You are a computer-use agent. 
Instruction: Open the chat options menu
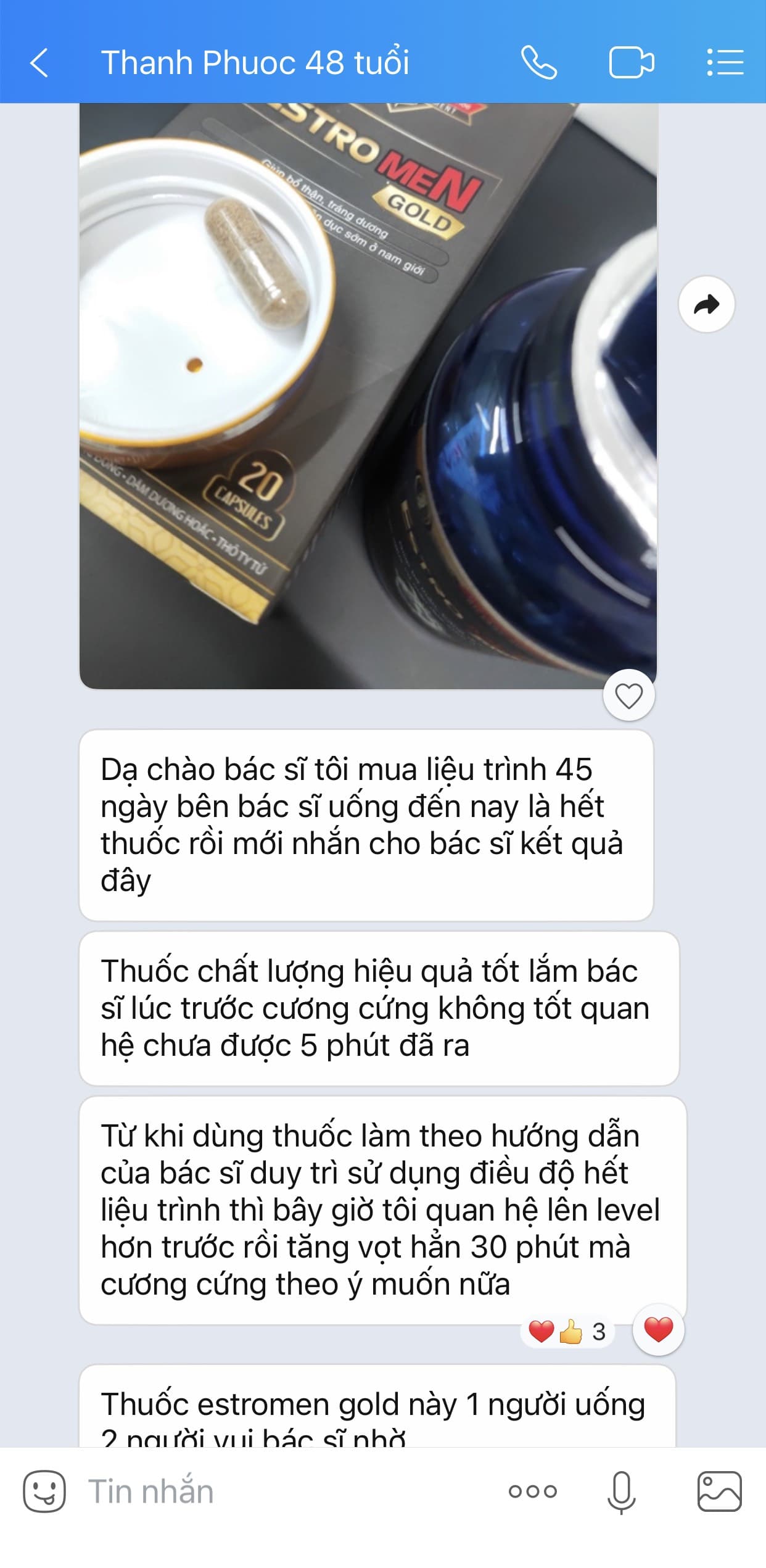click(725, 63)
